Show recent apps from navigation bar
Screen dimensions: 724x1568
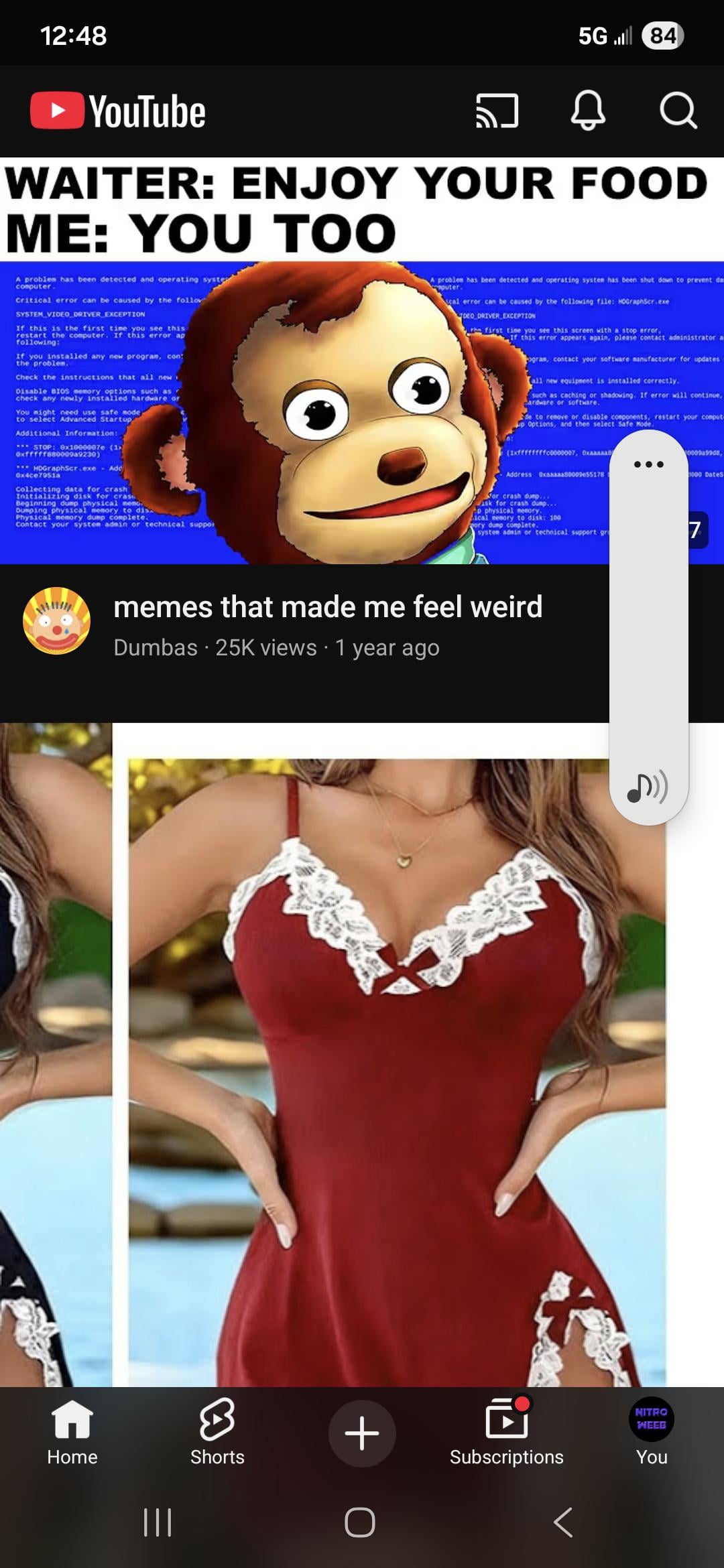(x=158, y=1522)
